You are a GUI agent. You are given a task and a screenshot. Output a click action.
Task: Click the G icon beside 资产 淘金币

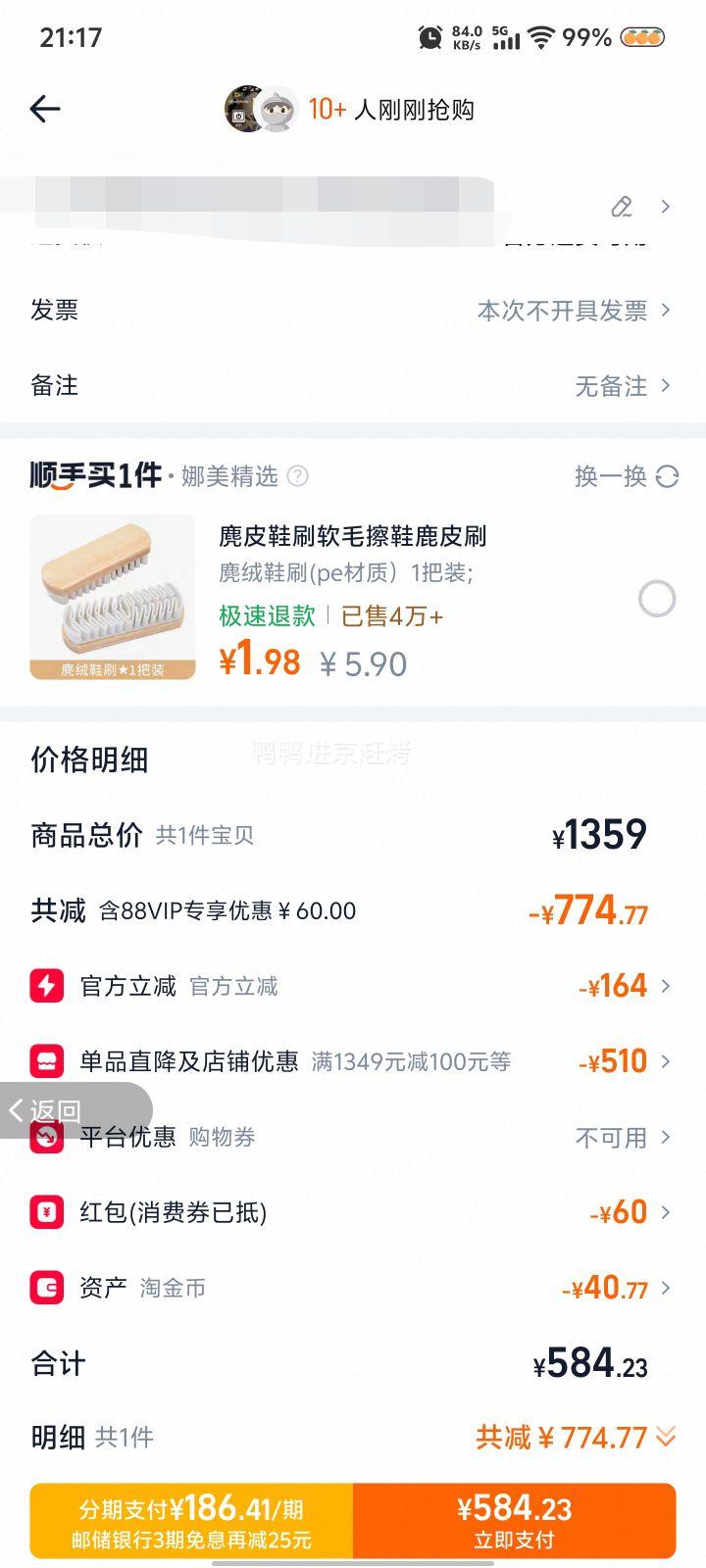(48, 1288)
